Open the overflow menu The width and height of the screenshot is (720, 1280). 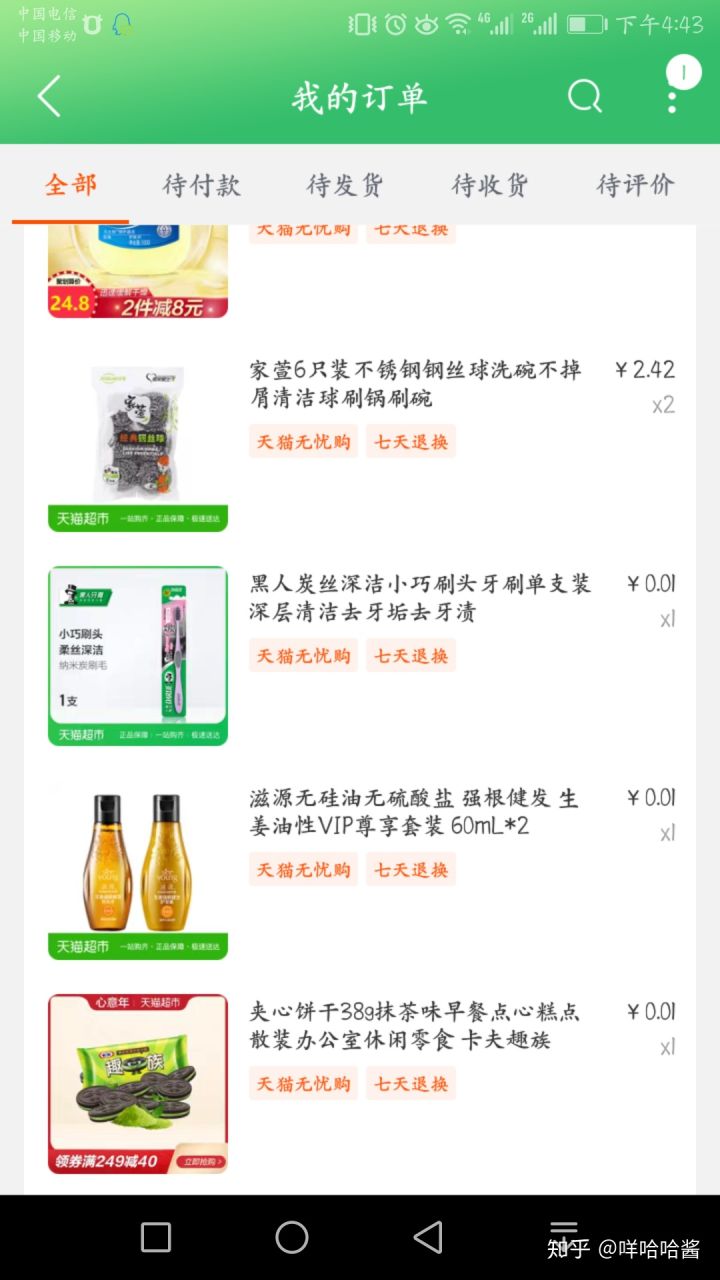pyautogui.click(x=672, y=97)
